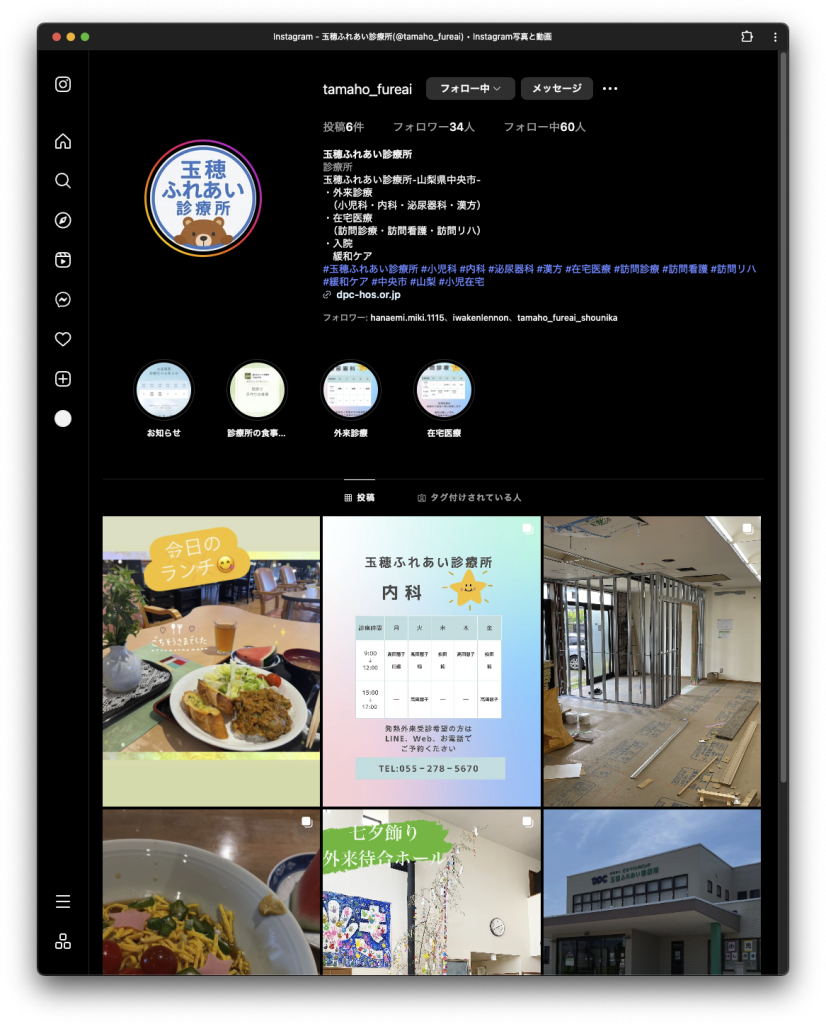
Task: Create a new post
Action: [63, 379]
